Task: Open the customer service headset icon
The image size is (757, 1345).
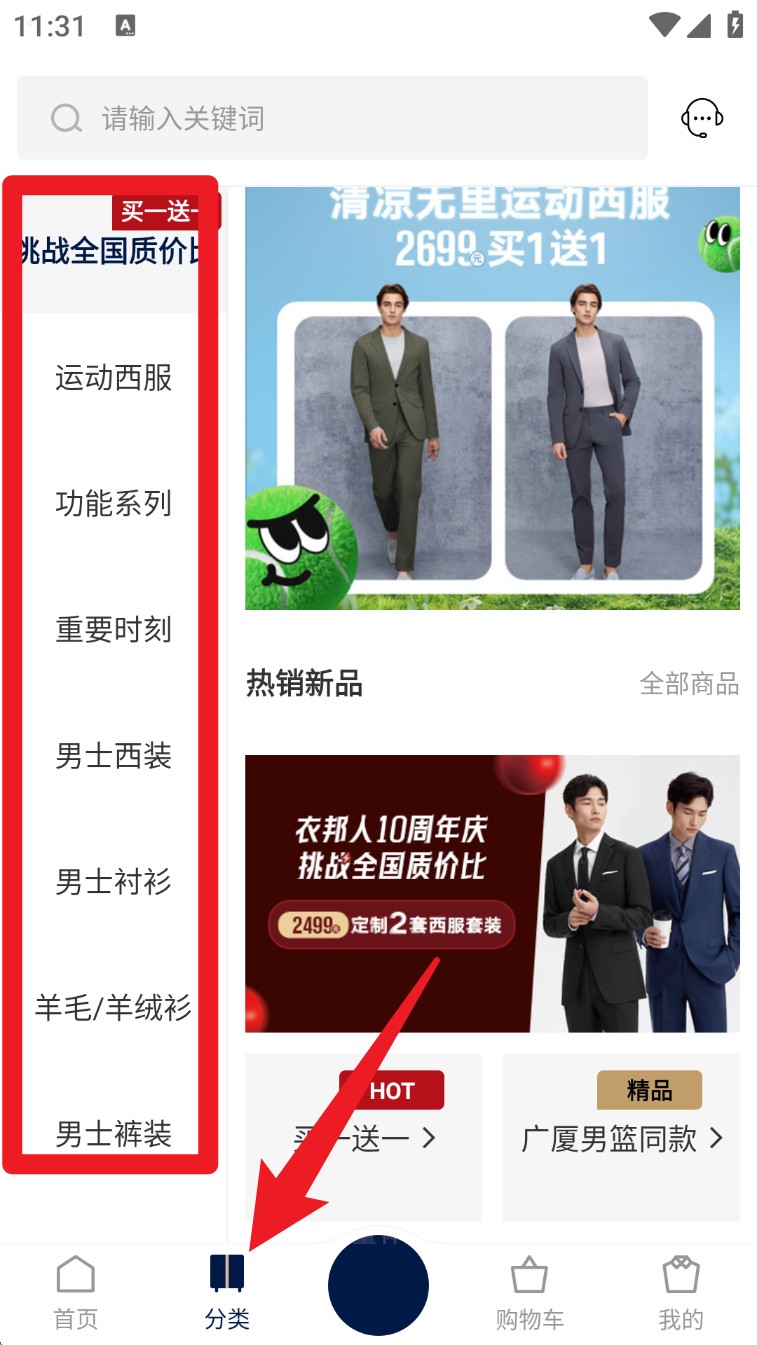Action: (702, 119)
